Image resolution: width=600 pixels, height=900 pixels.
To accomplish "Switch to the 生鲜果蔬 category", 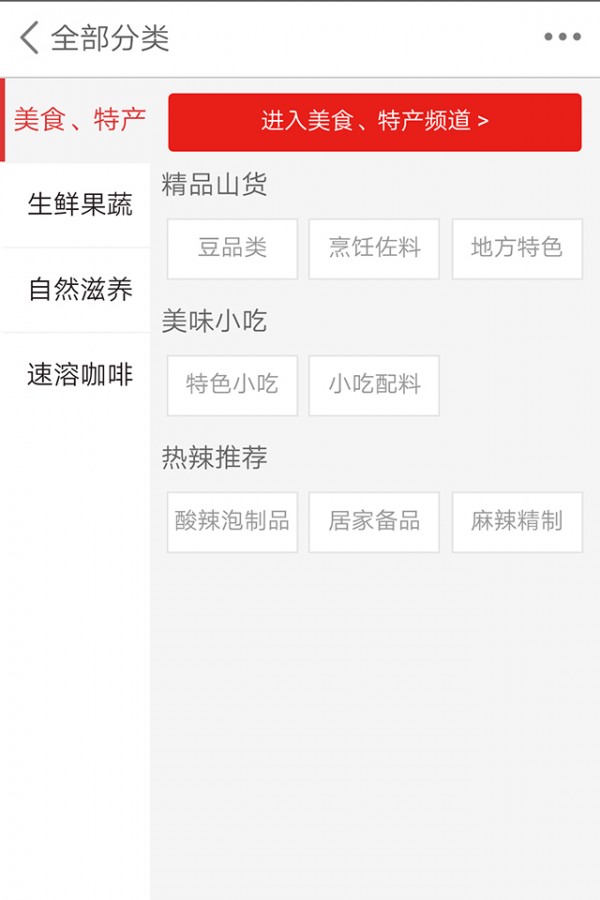I will pos(79,205).
